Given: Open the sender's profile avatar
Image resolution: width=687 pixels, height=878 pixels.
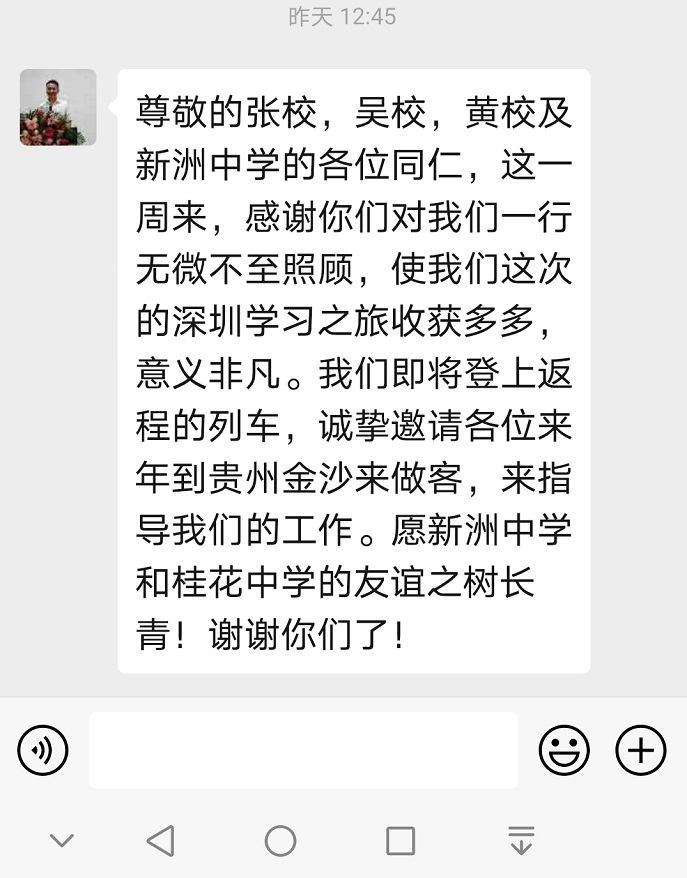Looking at the screenshot, I should point(58,107).
